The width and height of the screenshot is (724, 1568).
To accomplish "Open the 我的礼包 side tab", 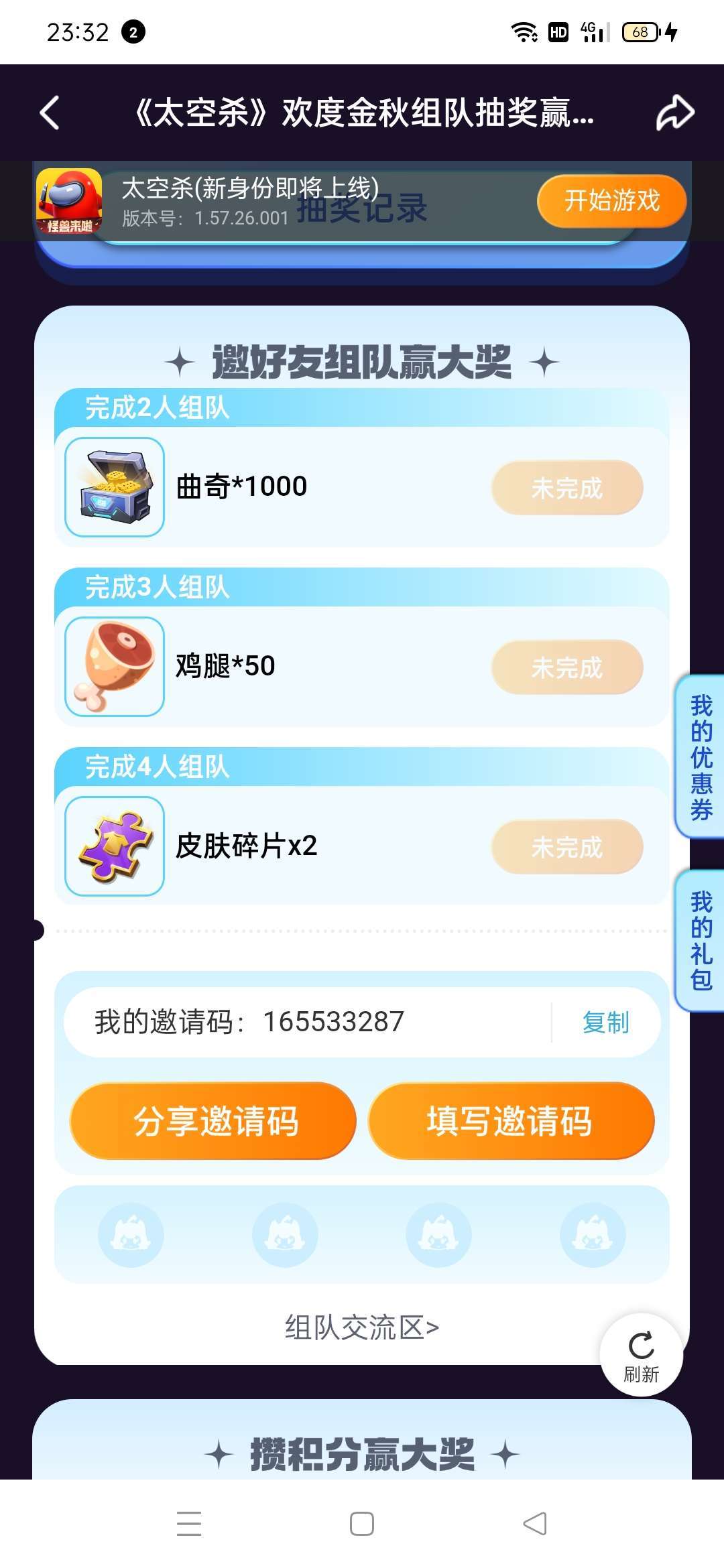I will [701, 941].
